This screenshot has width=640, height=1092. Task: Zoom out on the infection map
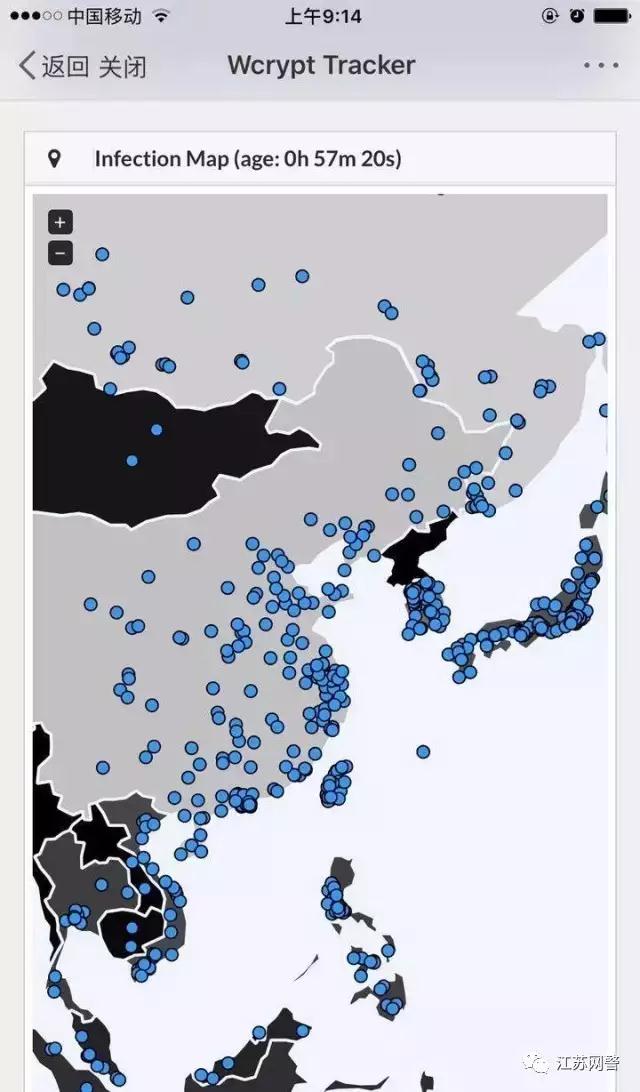tap(60, 253)
